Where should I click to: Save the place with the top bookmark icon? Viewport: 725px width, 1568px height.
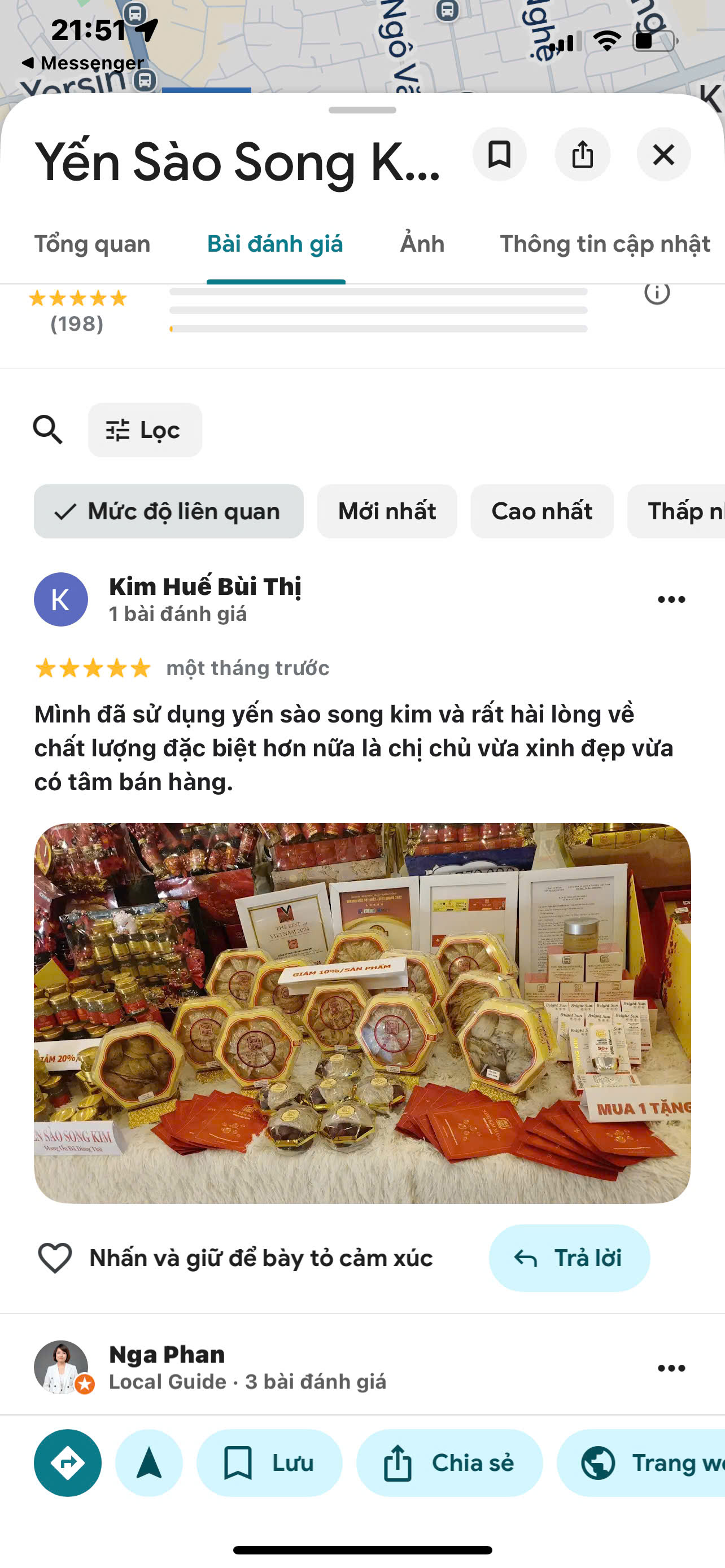click(x=499, y=155)
